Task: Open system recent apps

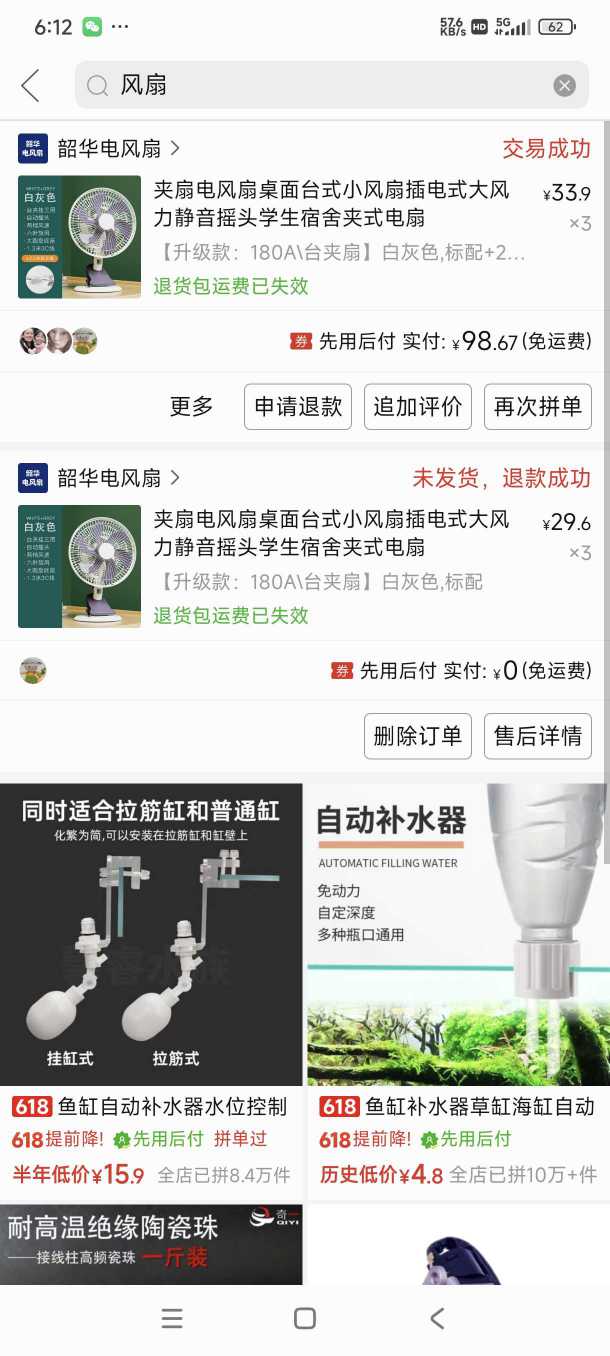Action: click(172, 1318)
